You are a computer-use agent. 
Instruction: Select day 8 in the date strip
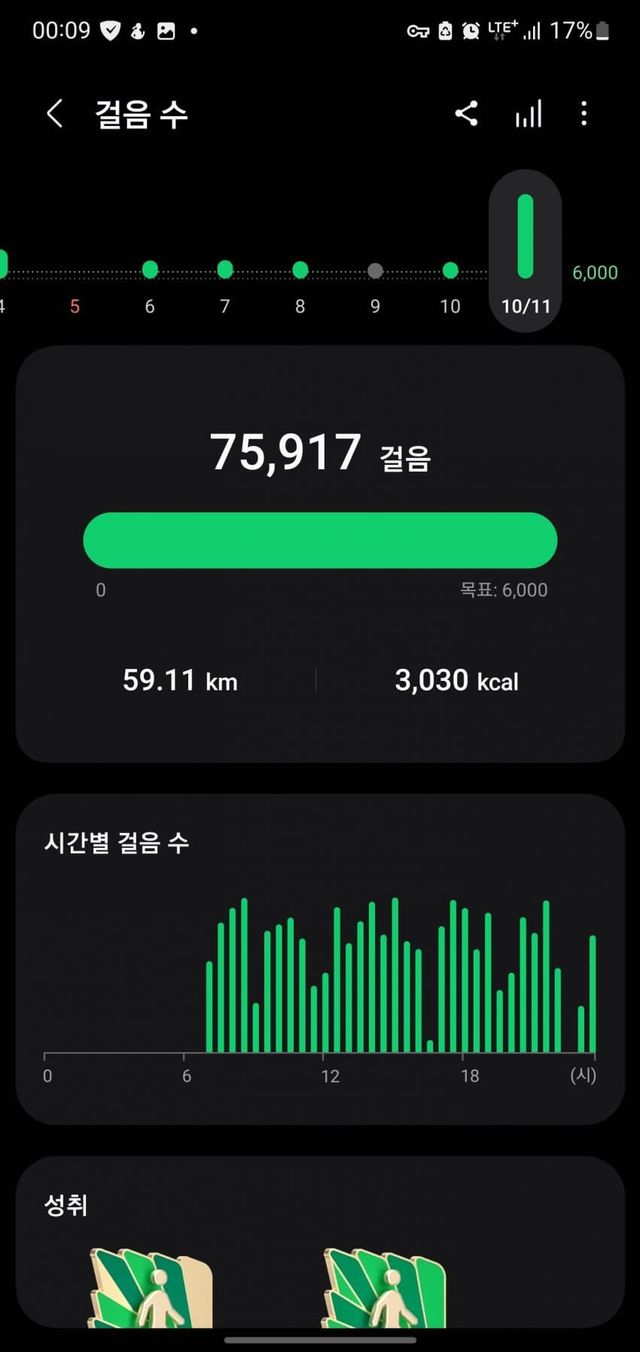click(x=300, y=285)
